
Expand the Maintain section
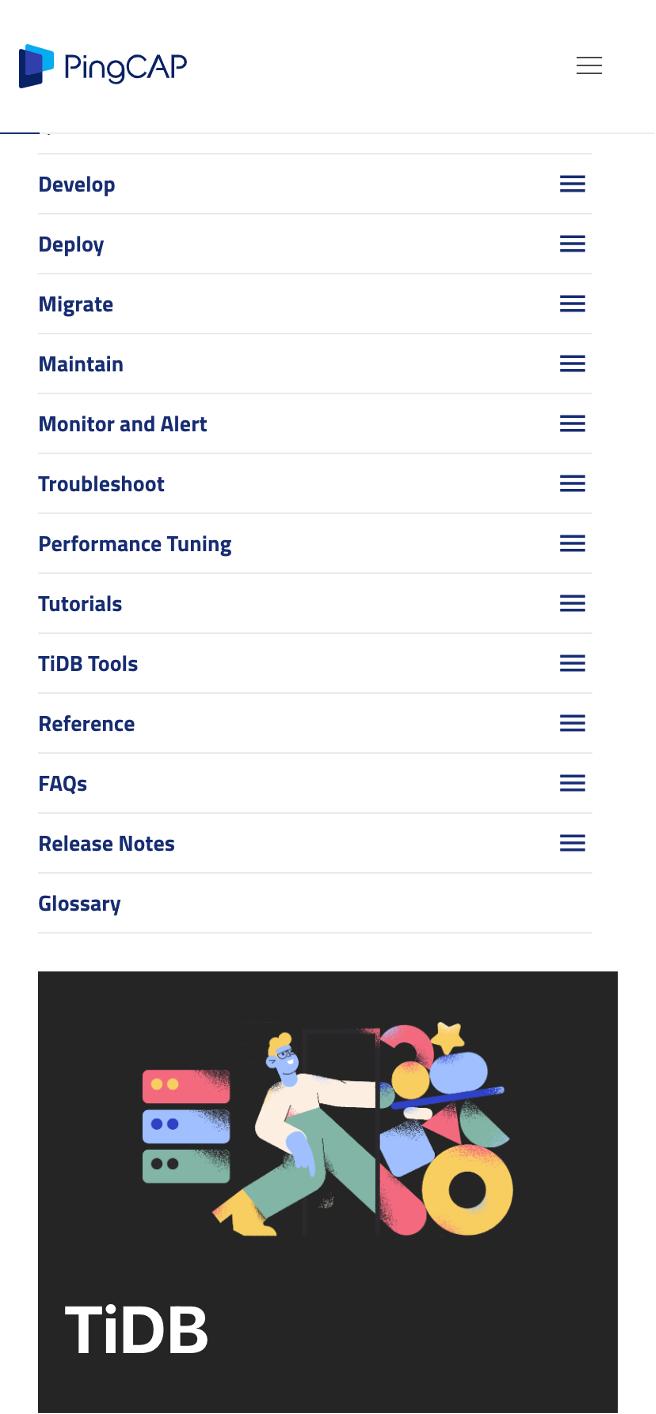tap(572, 364)
